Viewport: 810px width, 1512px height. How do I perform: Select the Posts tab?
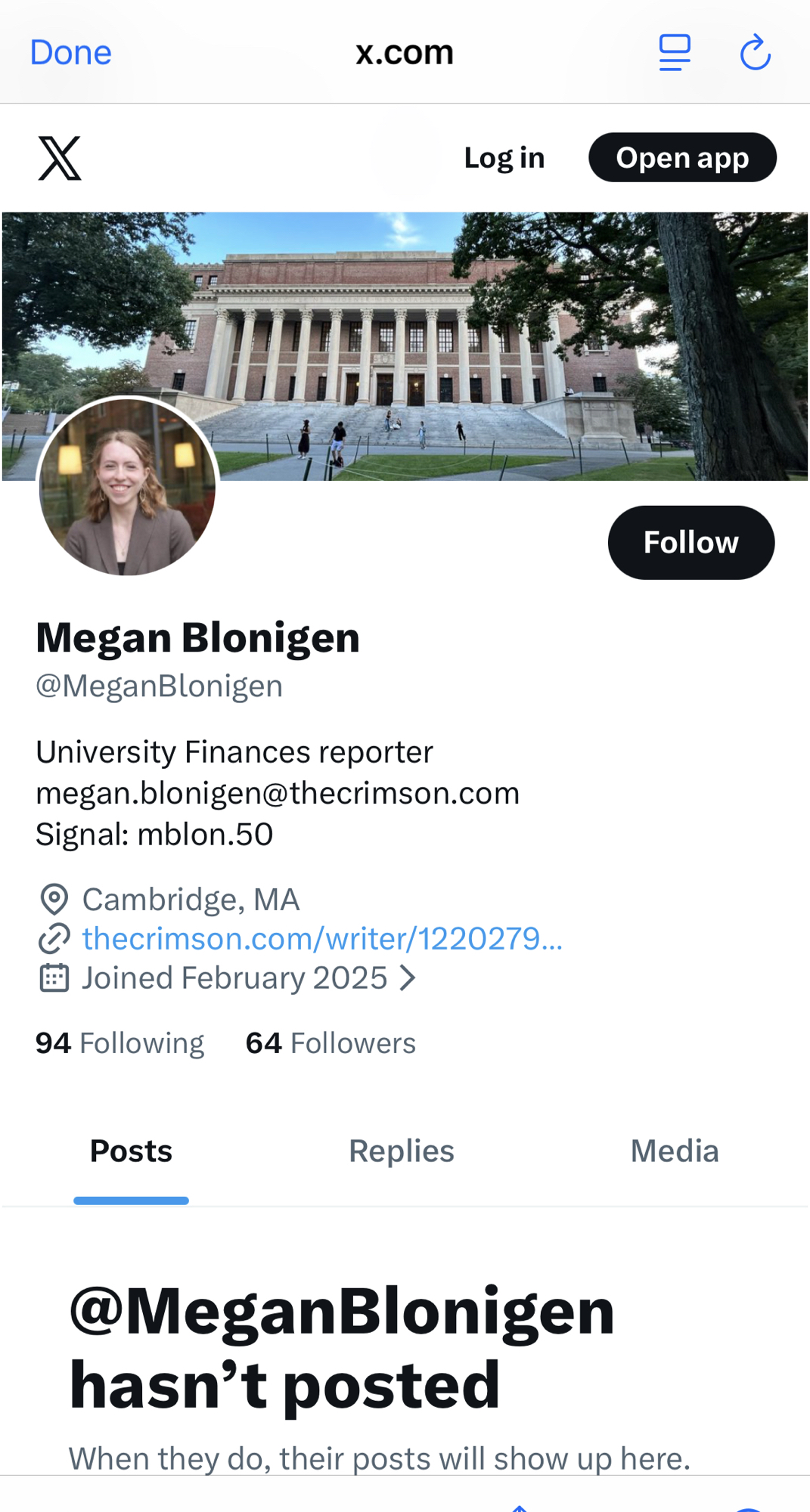[x=131, y=1151]
